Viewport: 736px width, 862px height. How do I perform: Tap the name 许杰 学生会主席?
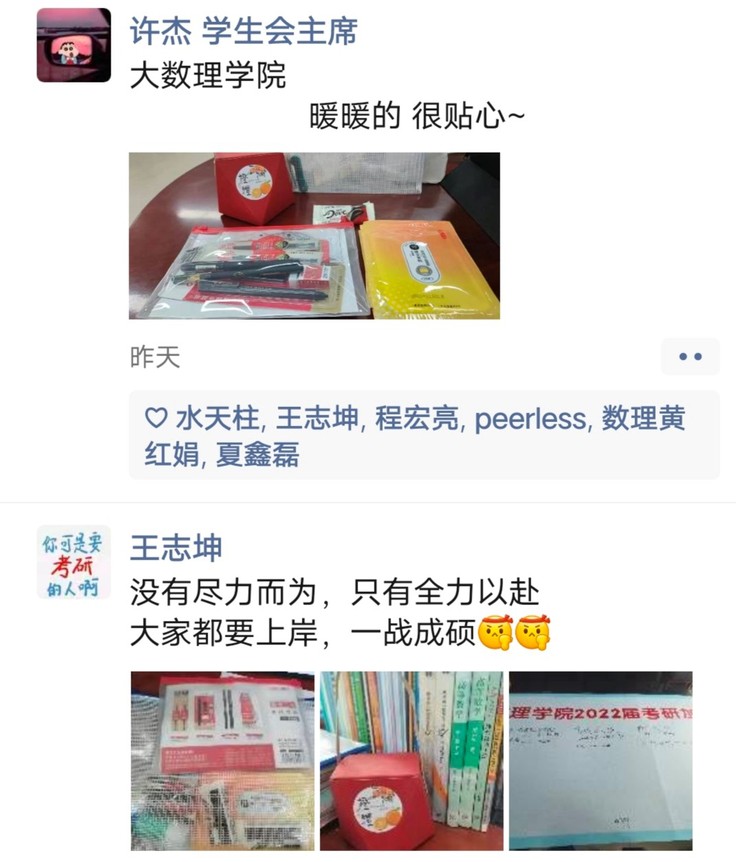(x=243, y=31)
